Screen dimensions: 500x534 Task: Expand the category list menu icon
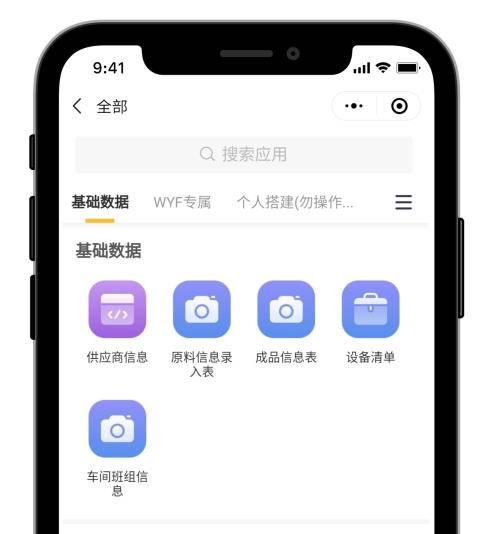[404, 202]
